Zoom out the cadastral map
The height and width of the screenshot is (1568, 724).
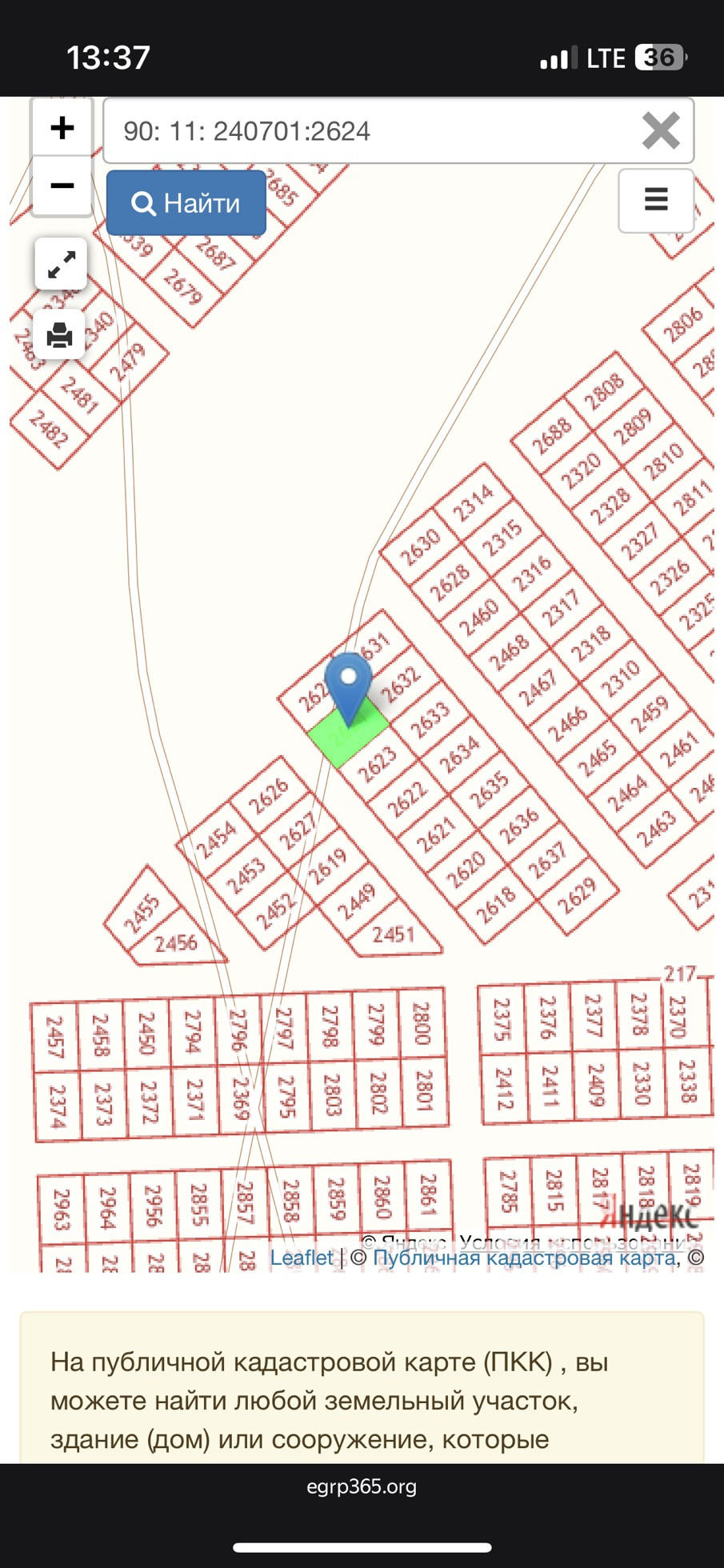pos(62,186)
